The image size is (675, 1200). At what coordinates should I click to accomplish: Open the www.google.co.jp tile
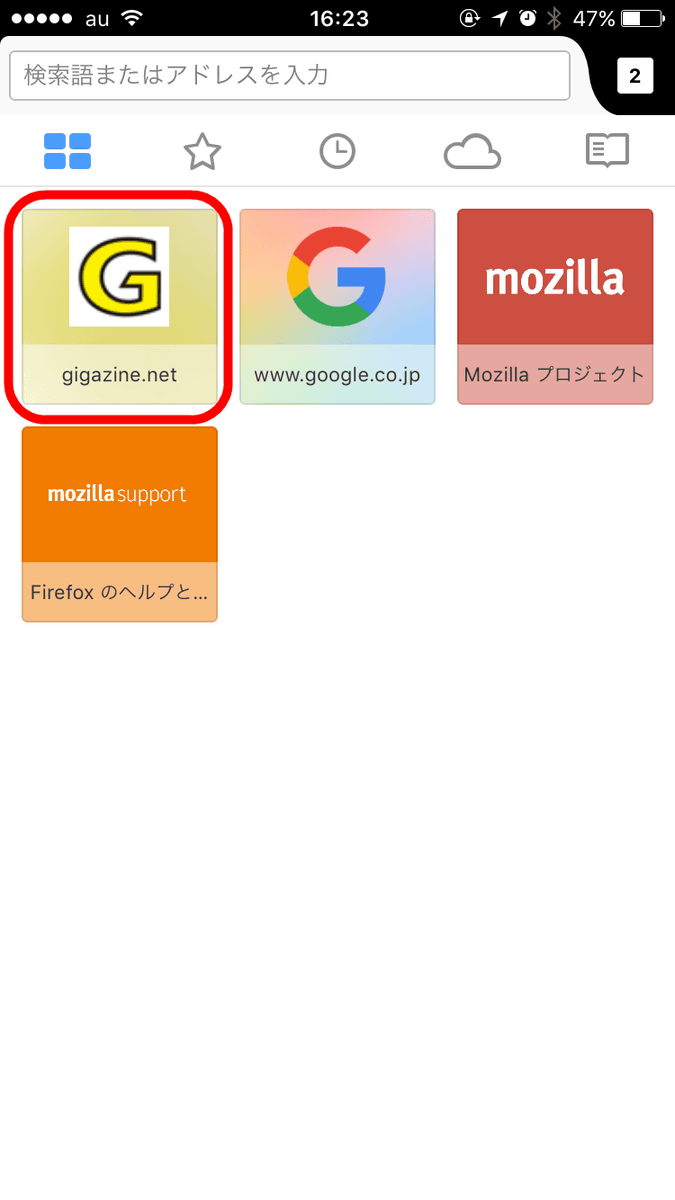coord(337,307)
